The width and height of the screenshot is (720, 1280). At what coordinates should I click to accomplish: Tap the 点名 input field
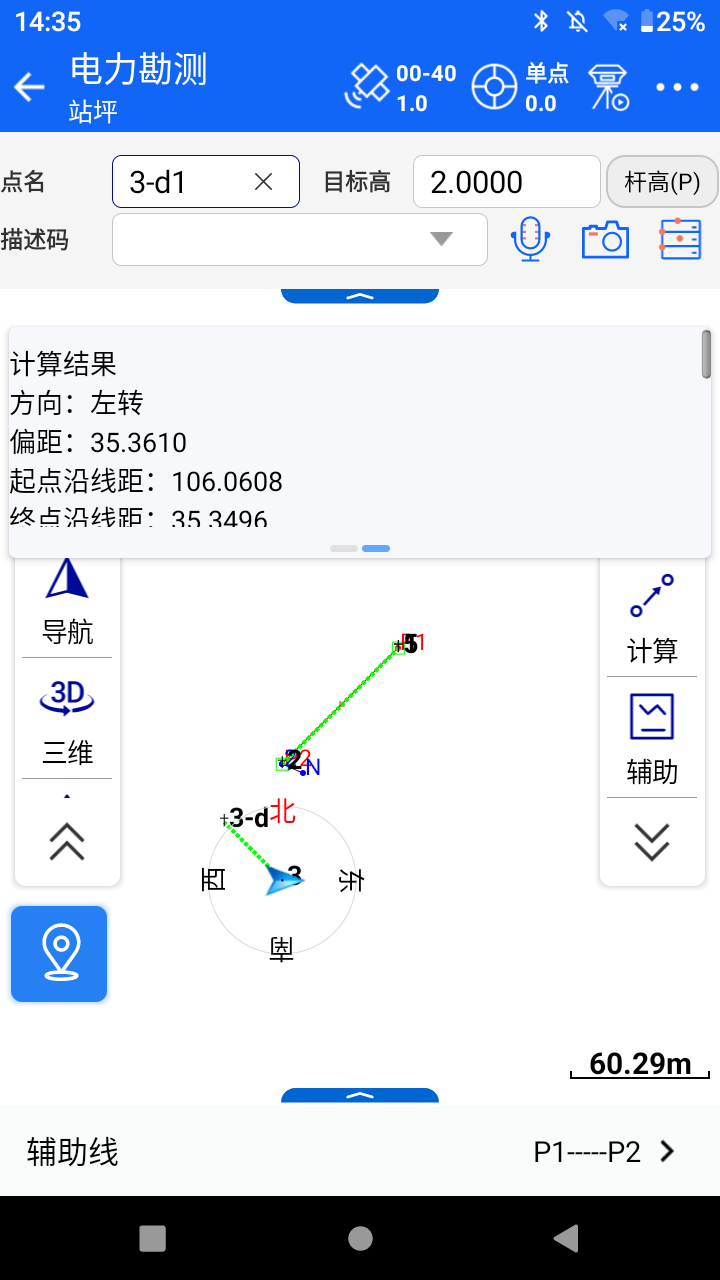click(x=185, y=182)
